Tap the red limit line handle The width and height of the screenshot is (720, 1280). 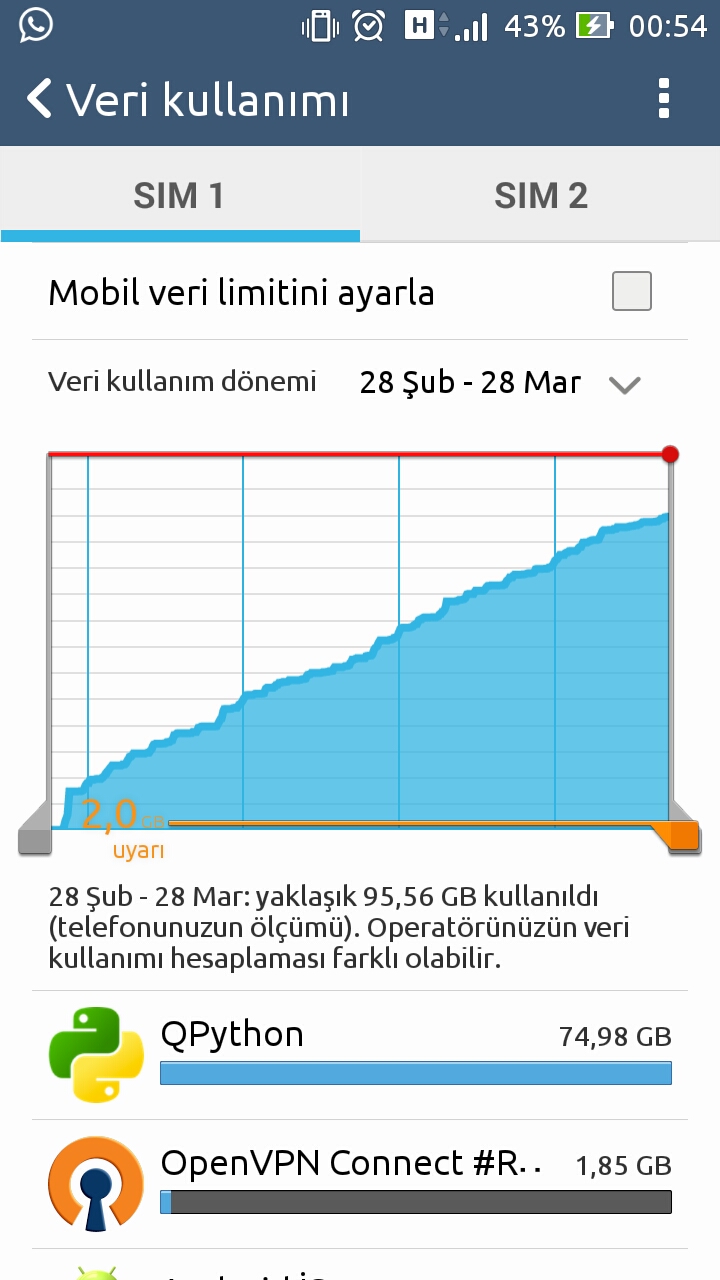(670, 454)
